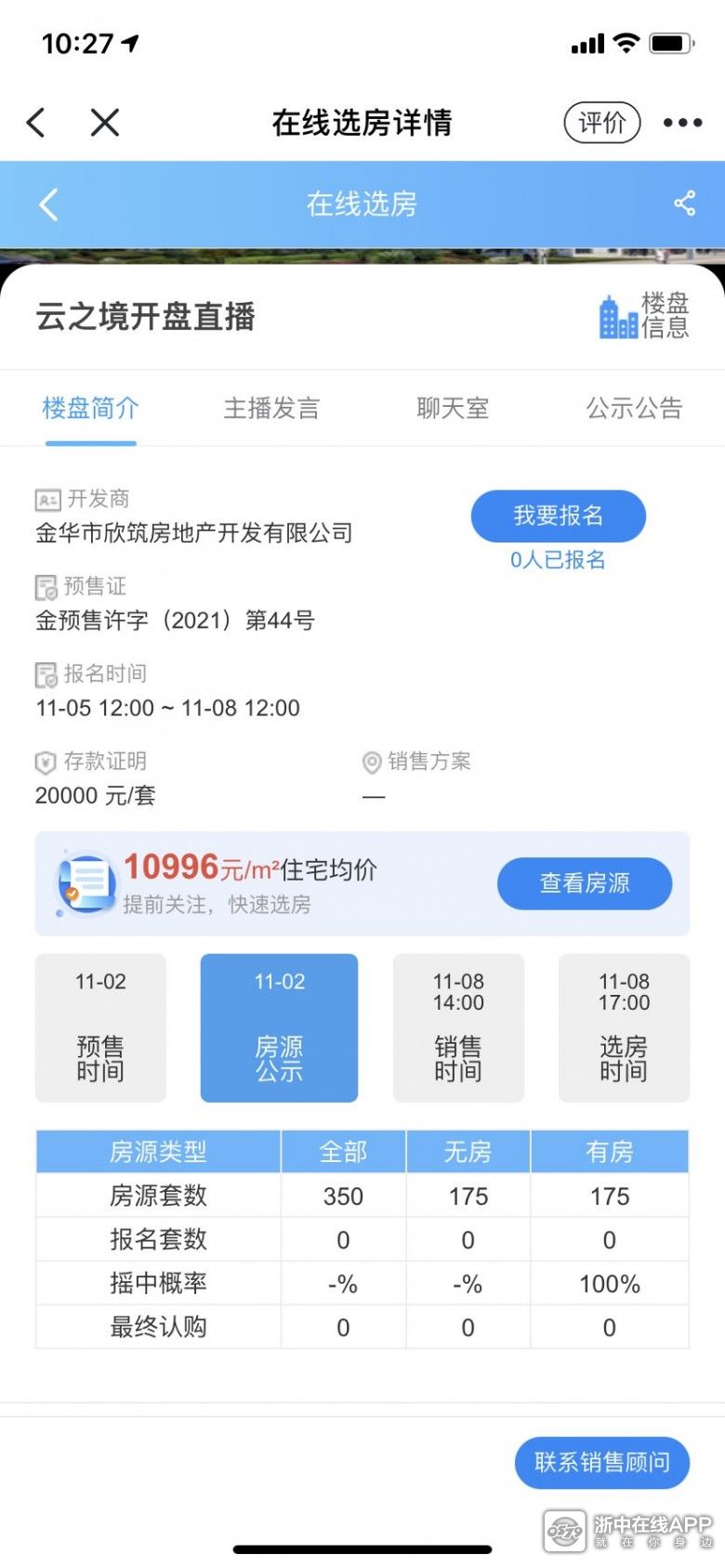Select the 11-08 17:00 选房时间 step
This screenshot has width=725, height=1568.
tap(624, 1027)
